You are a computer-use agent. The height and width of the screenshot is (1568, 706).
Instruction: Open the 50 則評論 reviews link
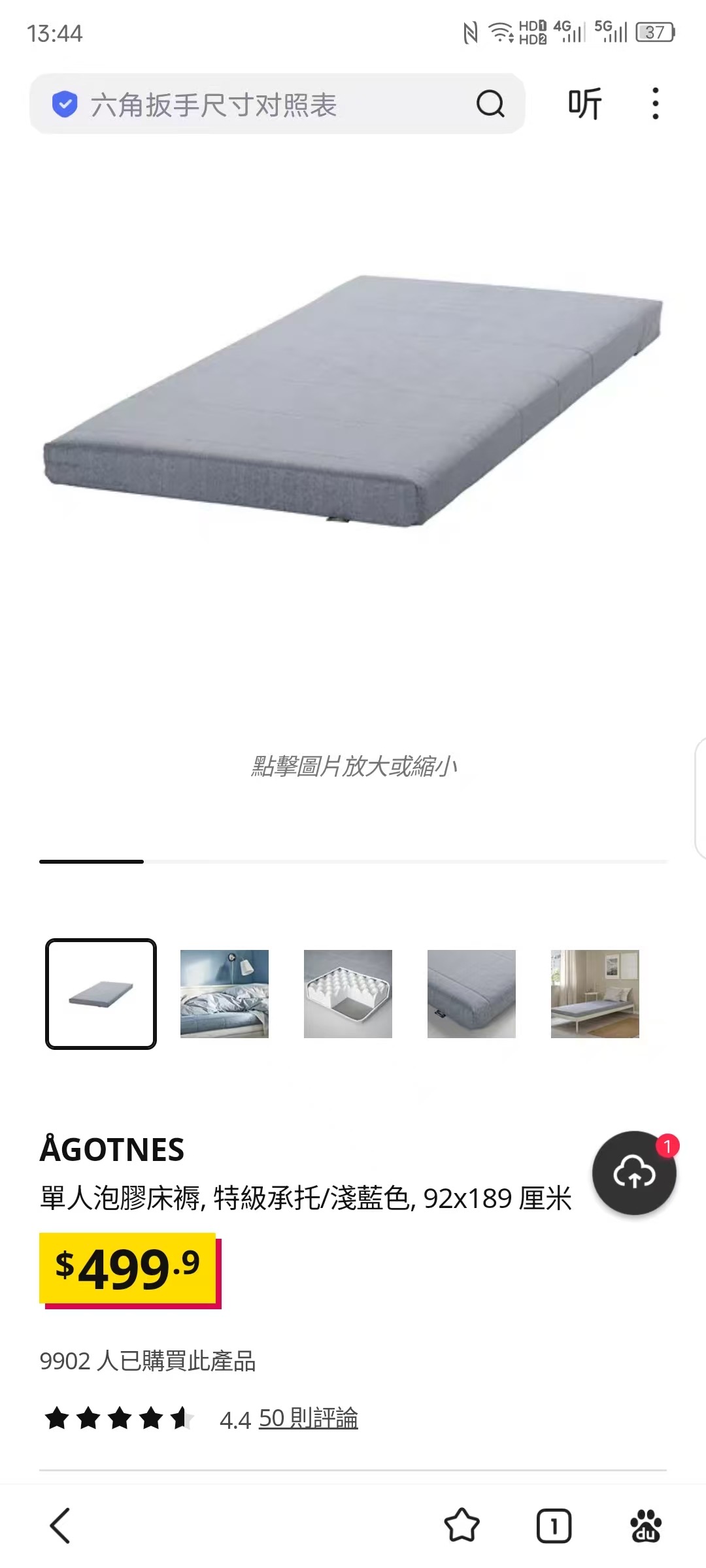coord(308,1418)
